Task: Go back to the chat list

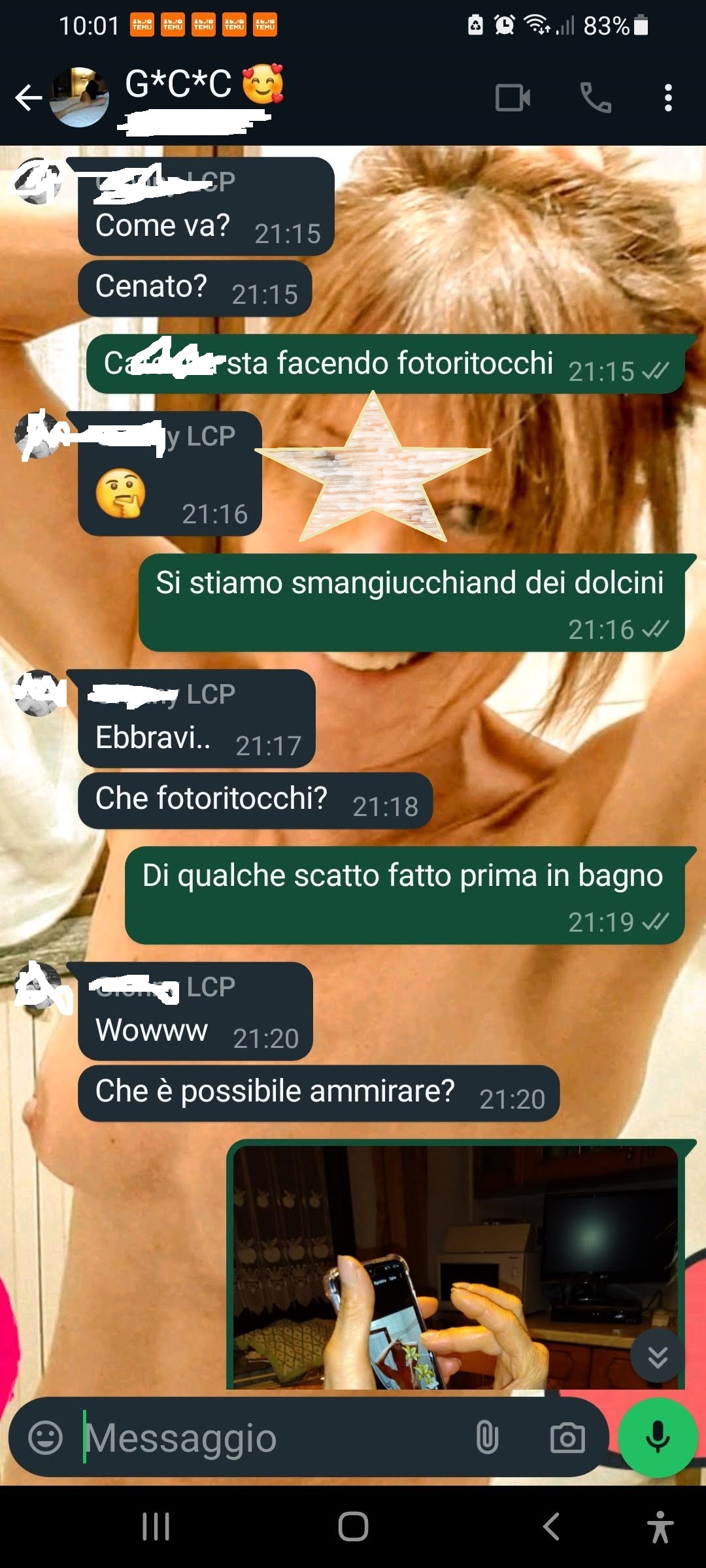Action: (28, 98)
